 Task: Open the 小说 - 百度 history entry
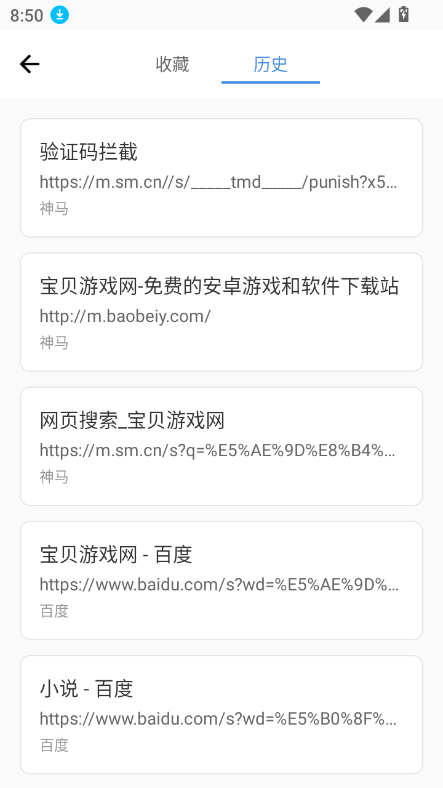(x=222, y=715)
